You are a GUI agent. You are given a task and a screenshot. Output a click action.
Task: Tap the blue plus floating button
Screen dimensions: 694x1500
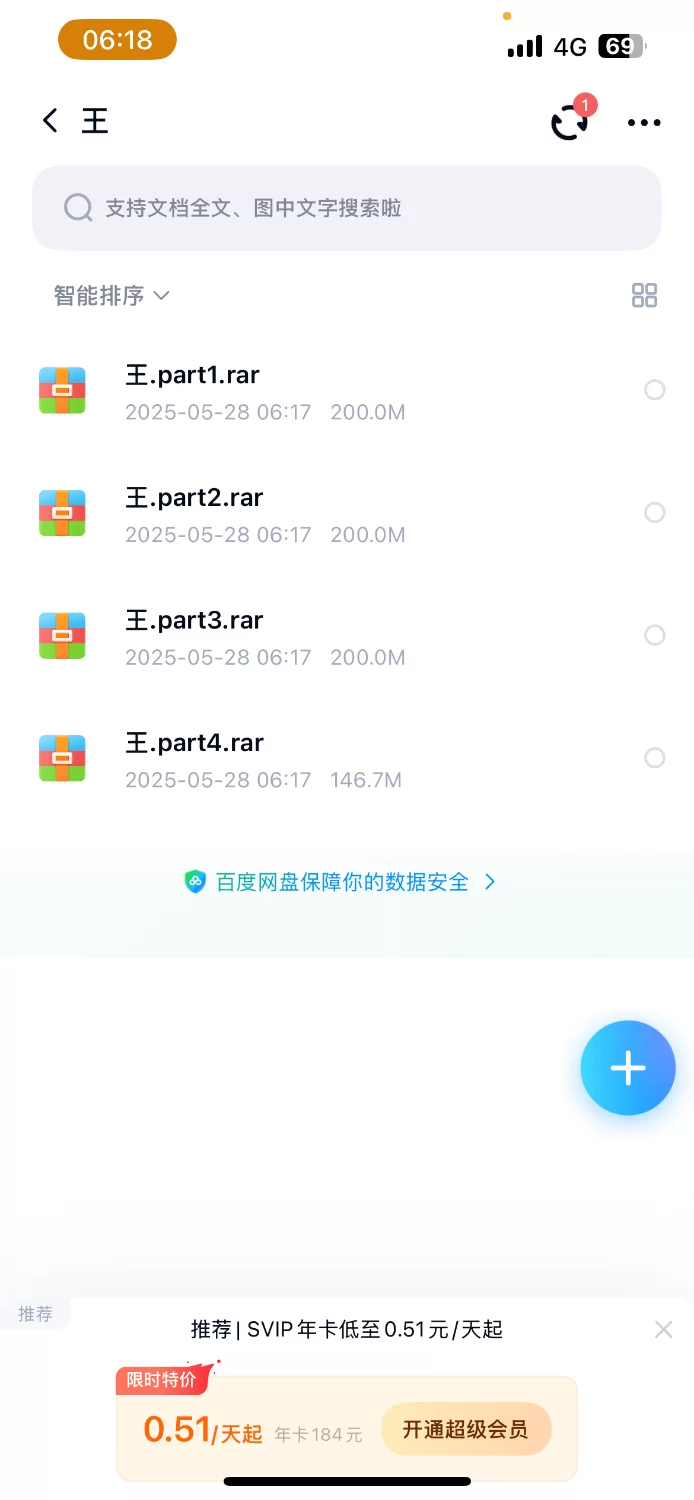628,1068
